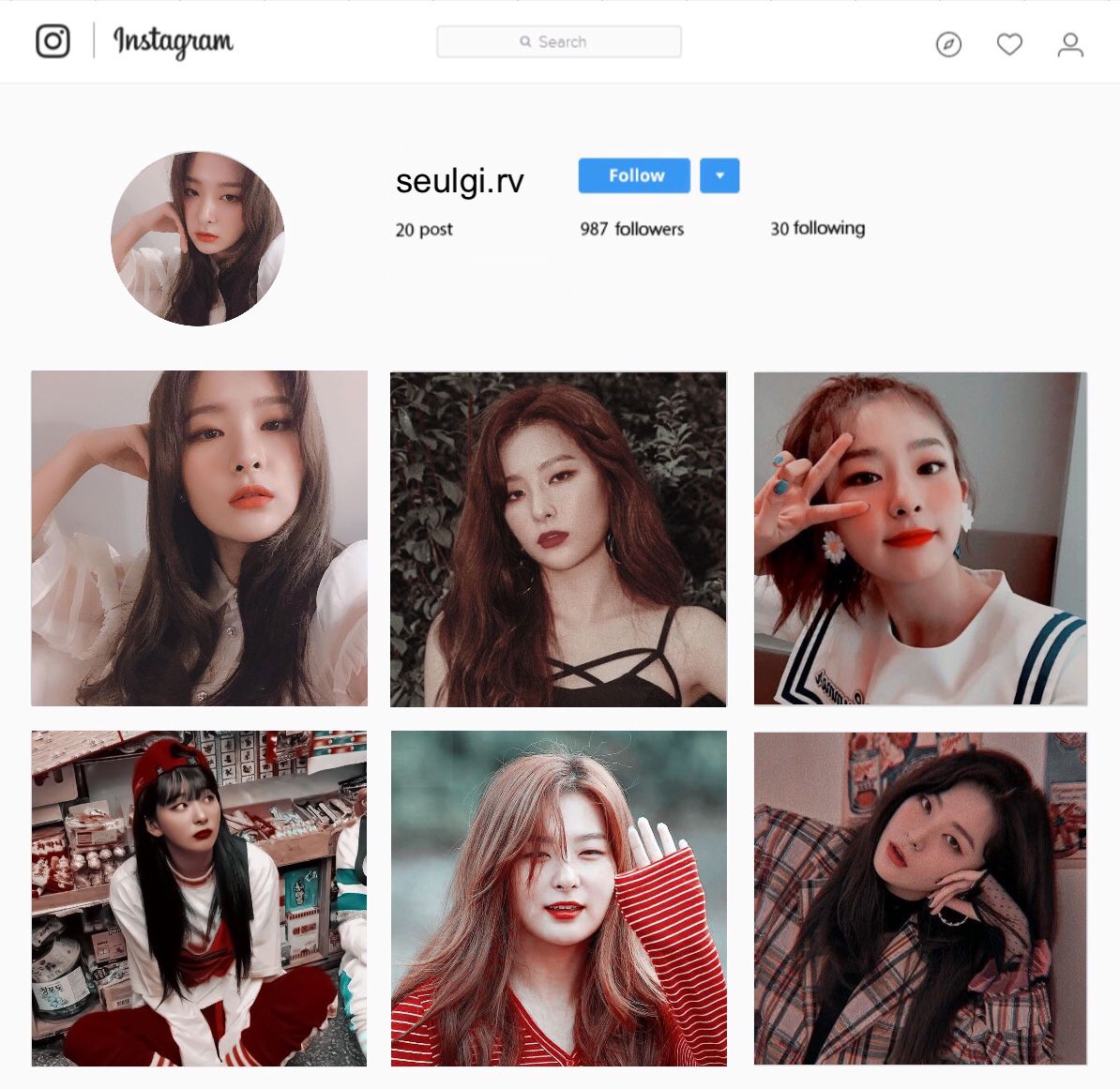Expand the dropdown arrow beside Follow
This screenshot has width=1120, height=1089.
pos(719,175)
